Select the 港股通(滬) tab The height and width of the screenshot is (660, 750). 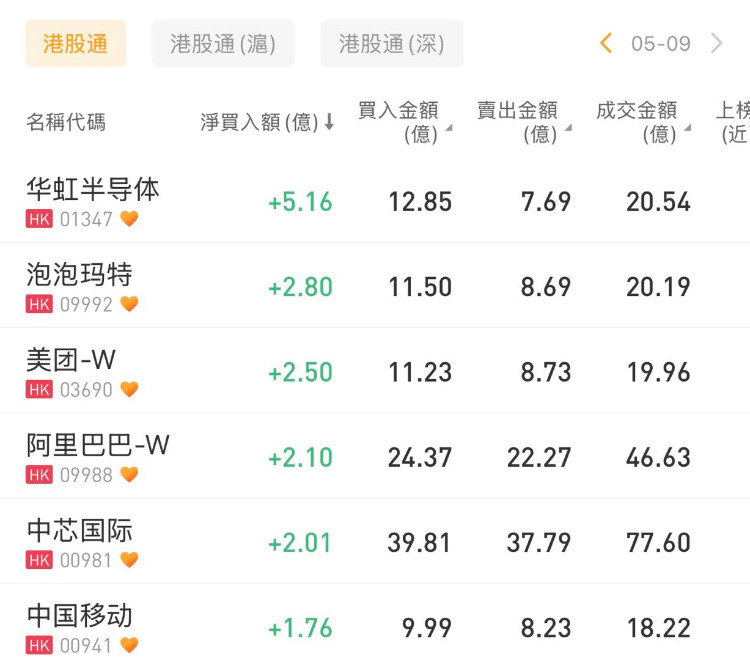click(x=223, y=44)
